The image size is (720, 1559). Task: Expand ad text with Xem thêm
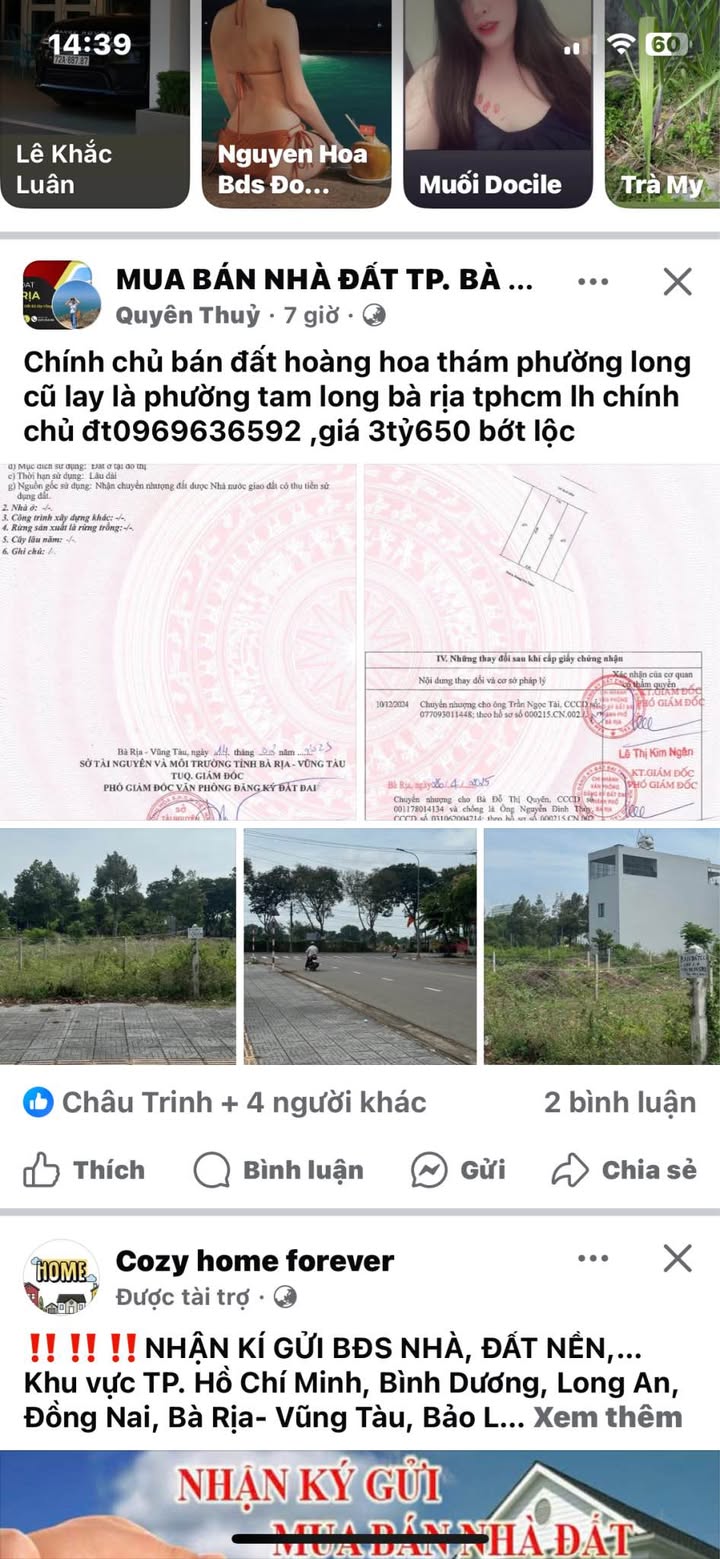(x=607, y=1417)
